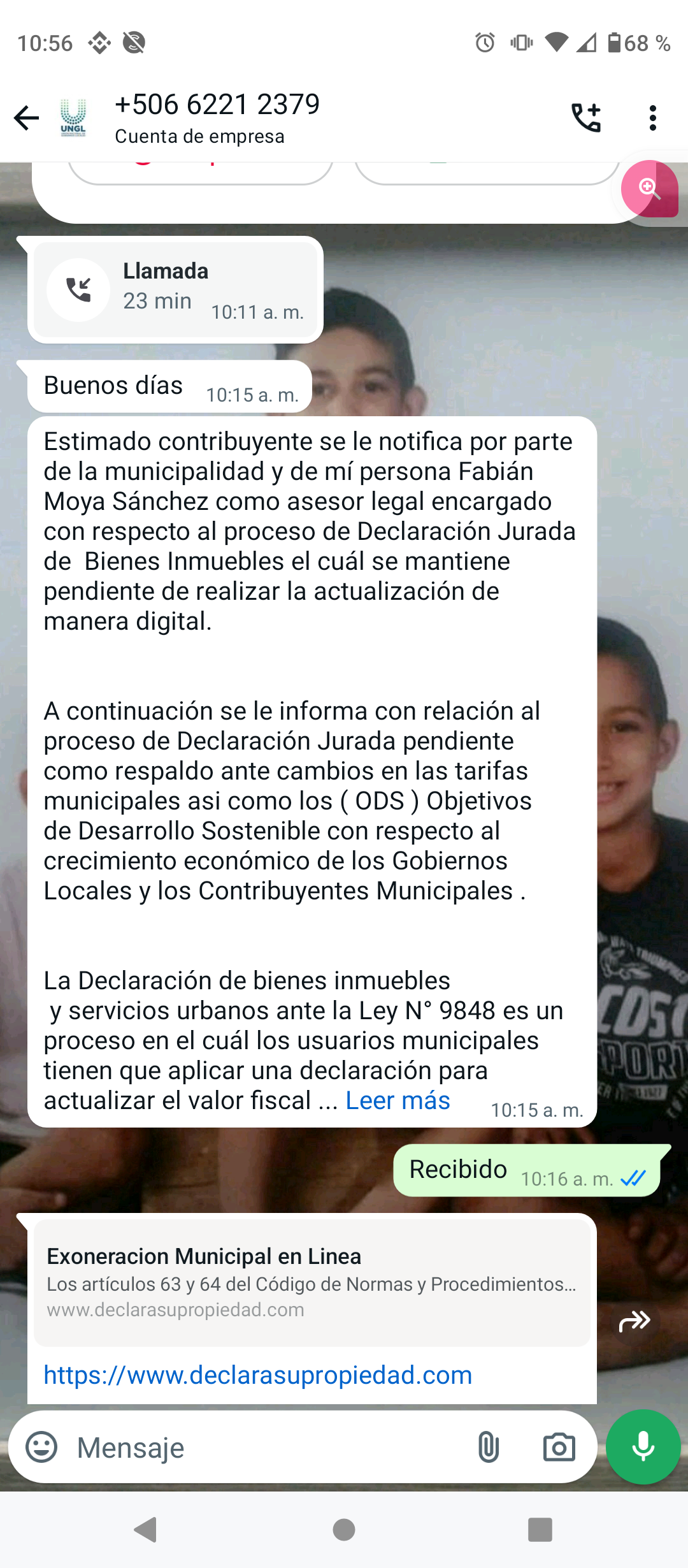Tap the system home button
Image resolution: width=688 pixels, height=1568 pixels.
[344, 1529]
